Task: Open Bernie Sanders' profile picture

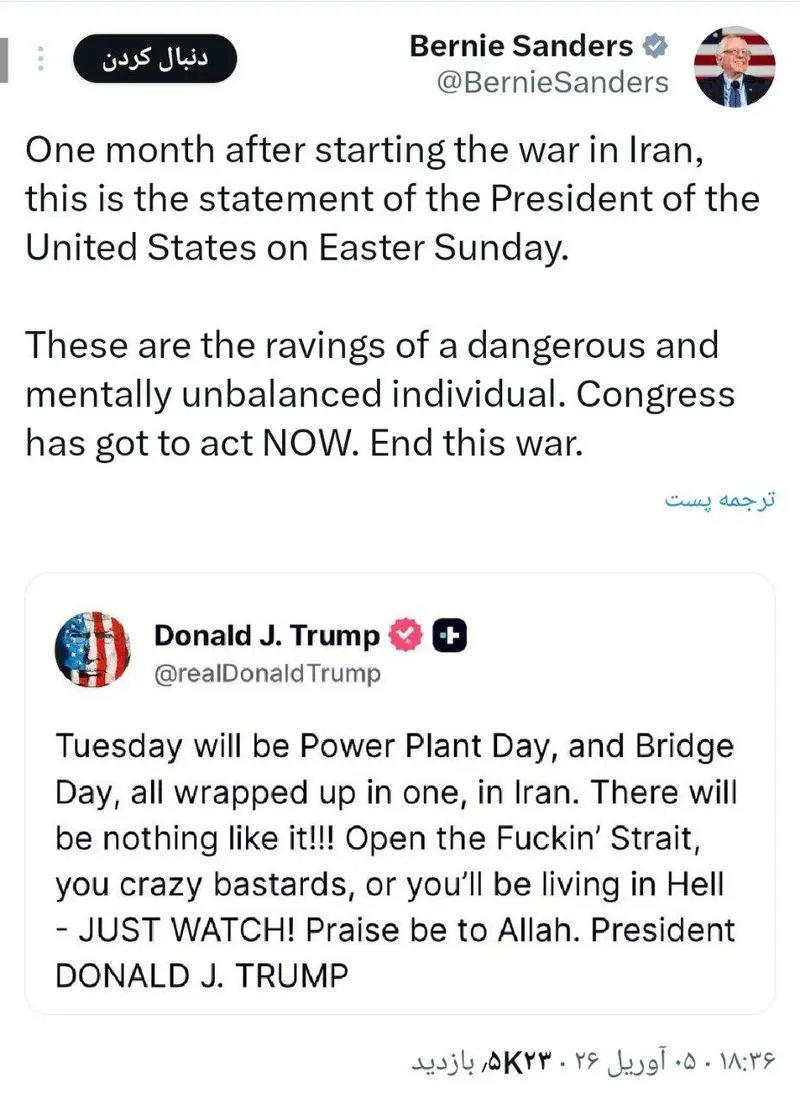Action: (734, 66)
